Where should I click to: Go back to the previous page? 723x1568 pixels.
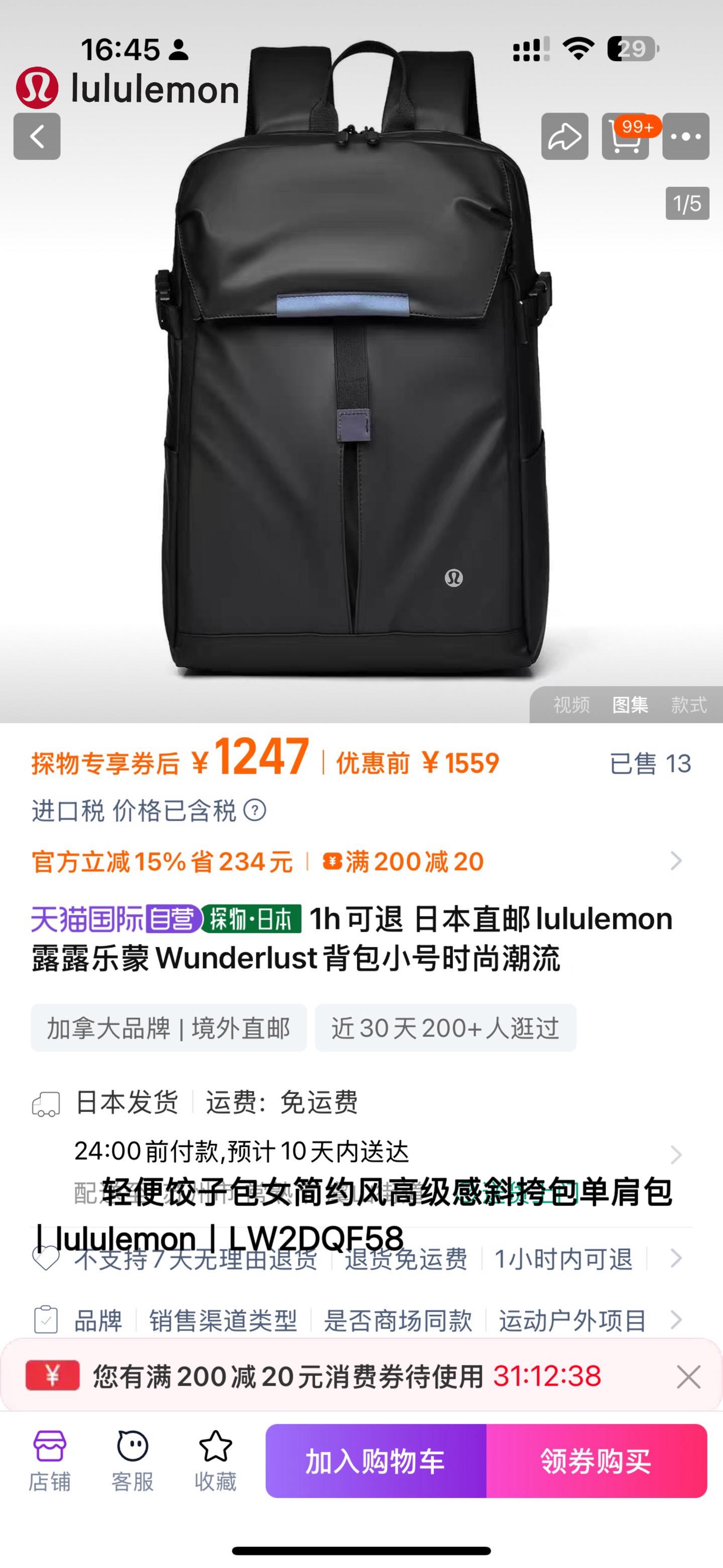(x=37, y=137)
